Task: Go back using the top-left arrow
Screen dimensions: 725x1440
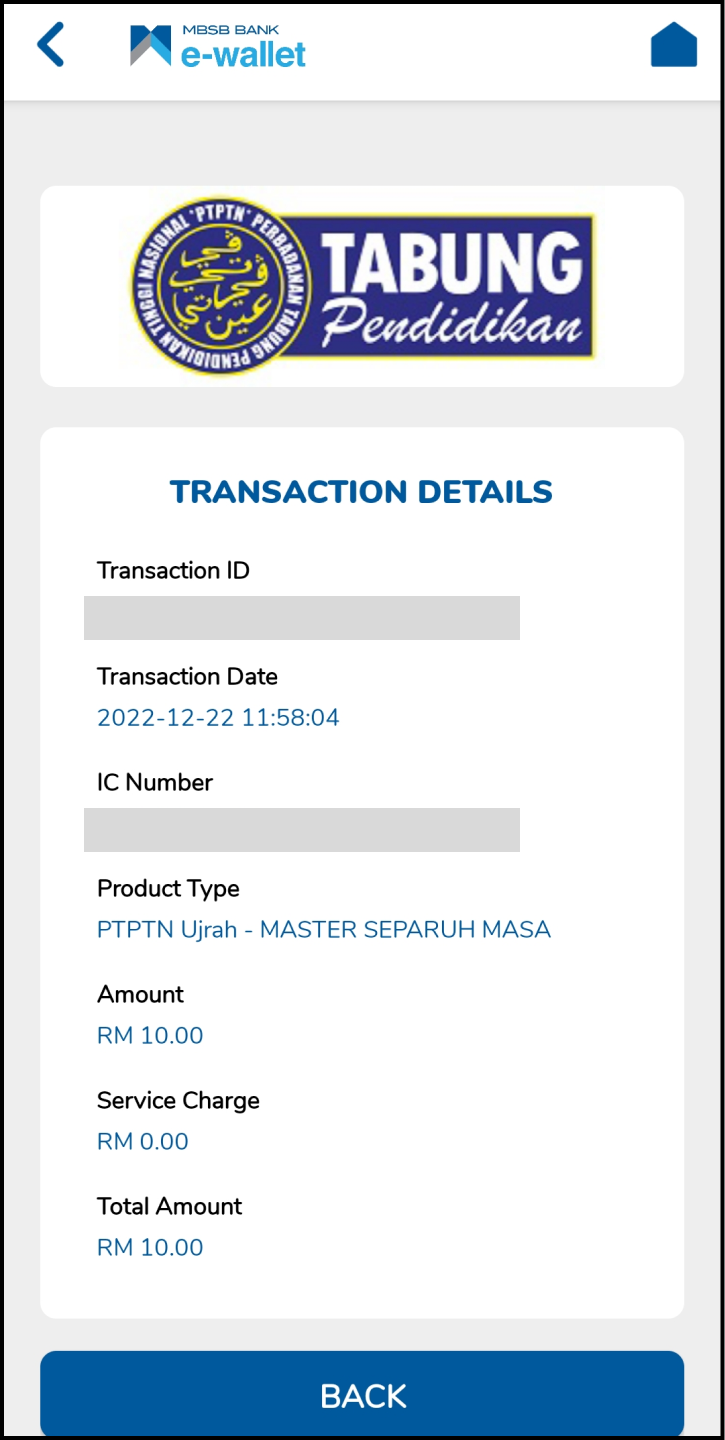Action: click(x=50, y=45)
